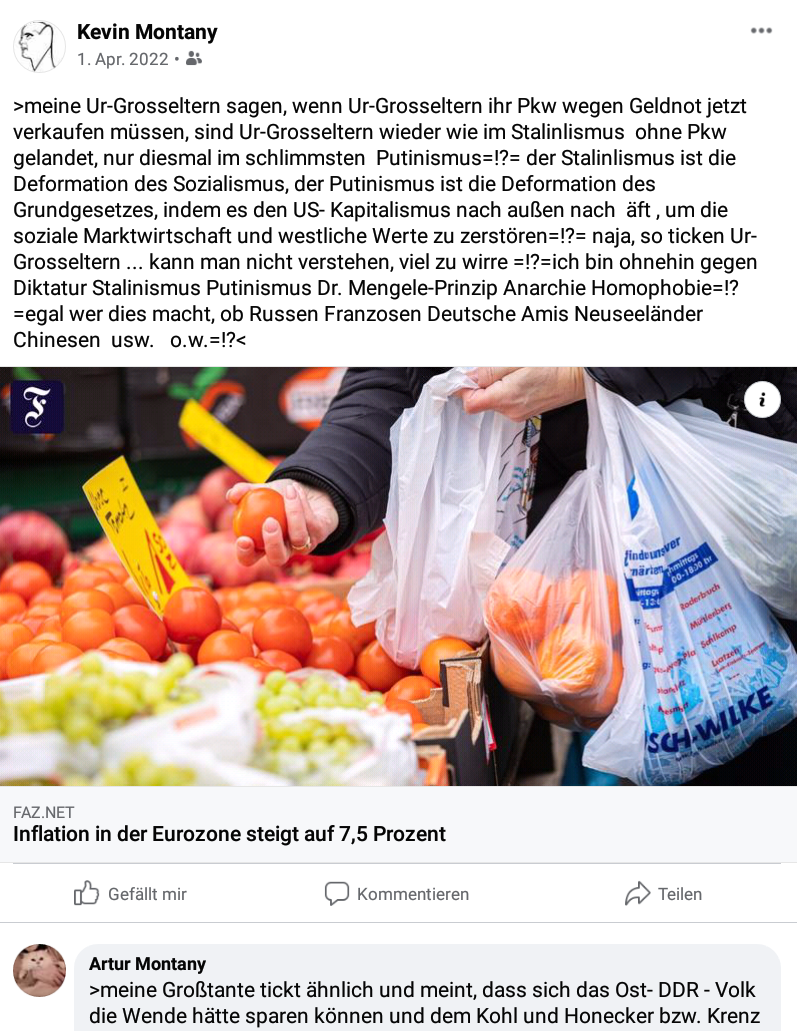Open Artur Montany's profile from comment

(147, 964)
